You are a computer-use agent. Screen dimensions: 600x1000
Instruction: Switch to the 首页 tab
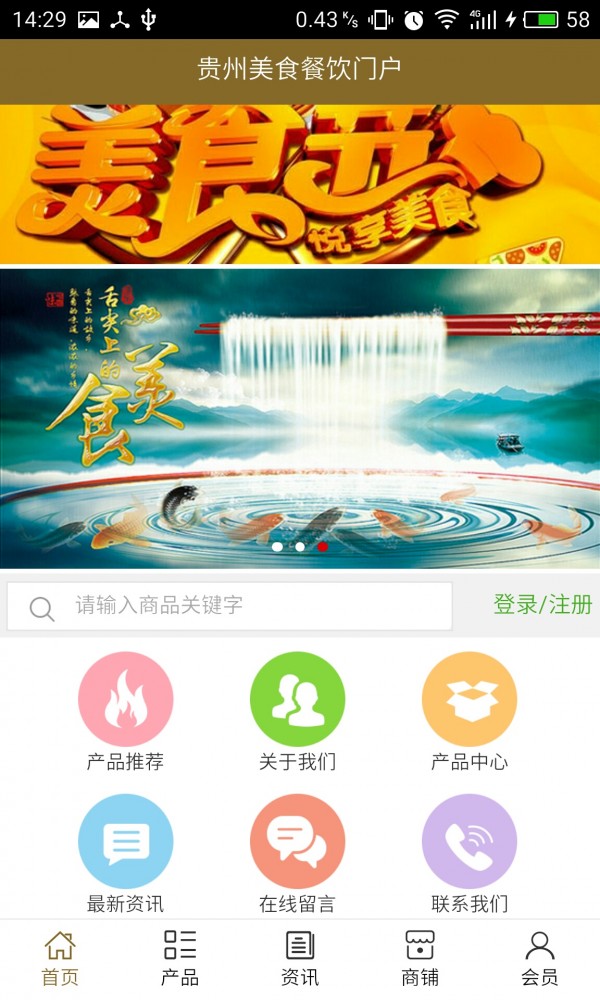60,958
